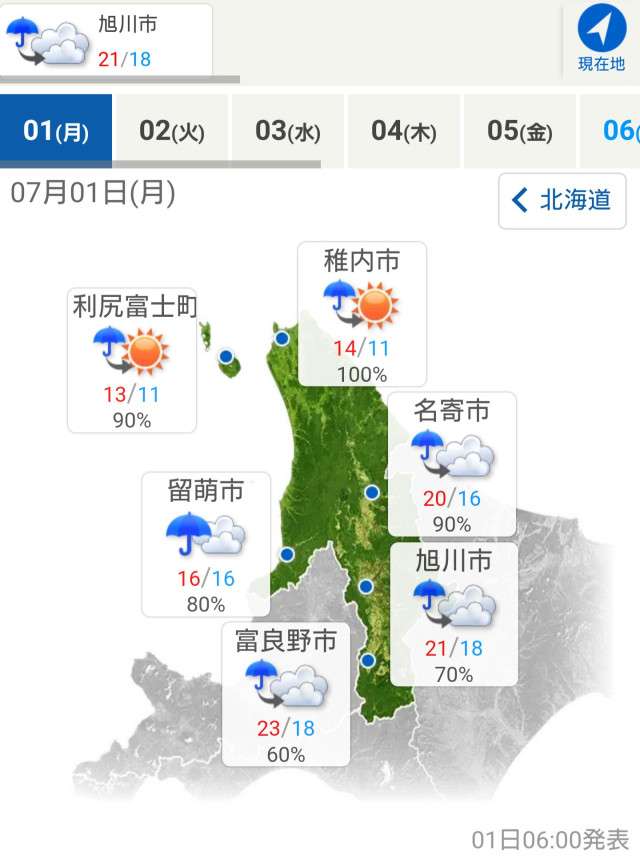640x863 pixels.
Task: Select the 01(月) date tab
Action: tap(56, 131)
